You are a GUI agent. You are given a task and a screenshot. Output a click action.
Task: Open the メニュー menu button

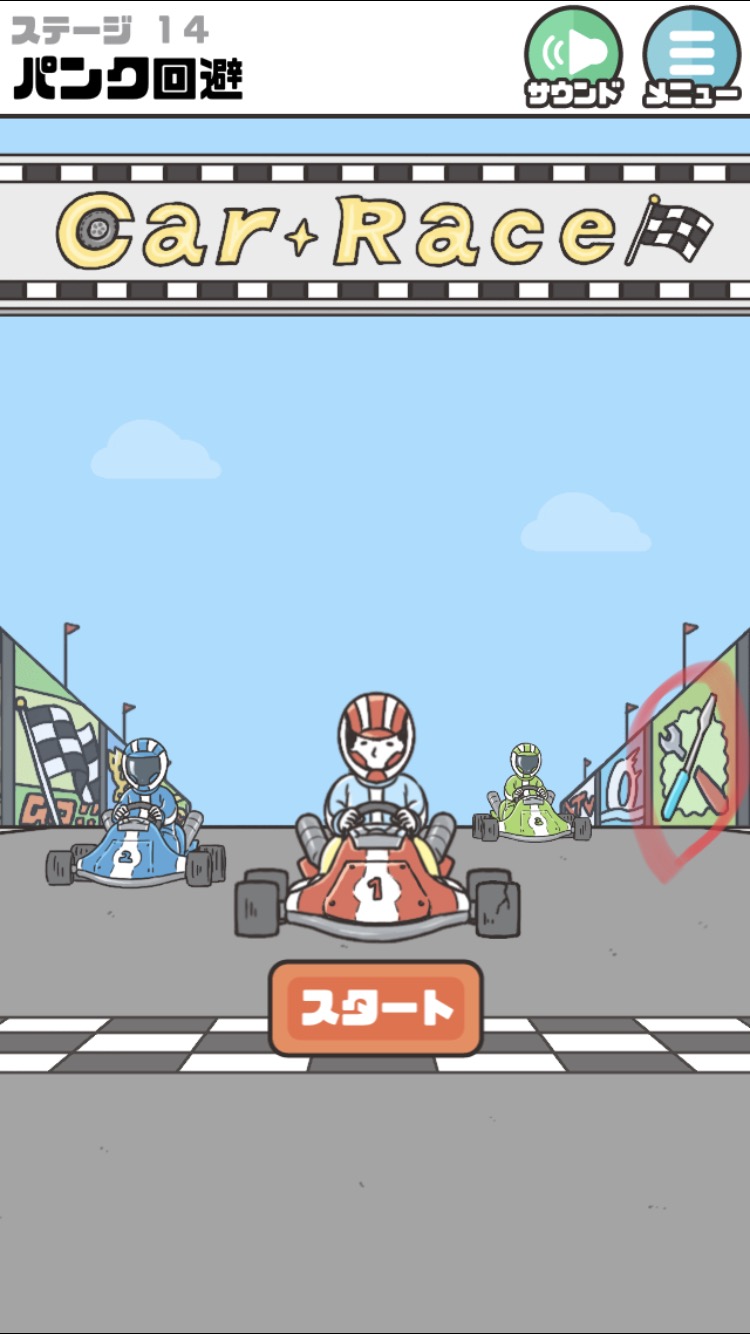point(692,56)
